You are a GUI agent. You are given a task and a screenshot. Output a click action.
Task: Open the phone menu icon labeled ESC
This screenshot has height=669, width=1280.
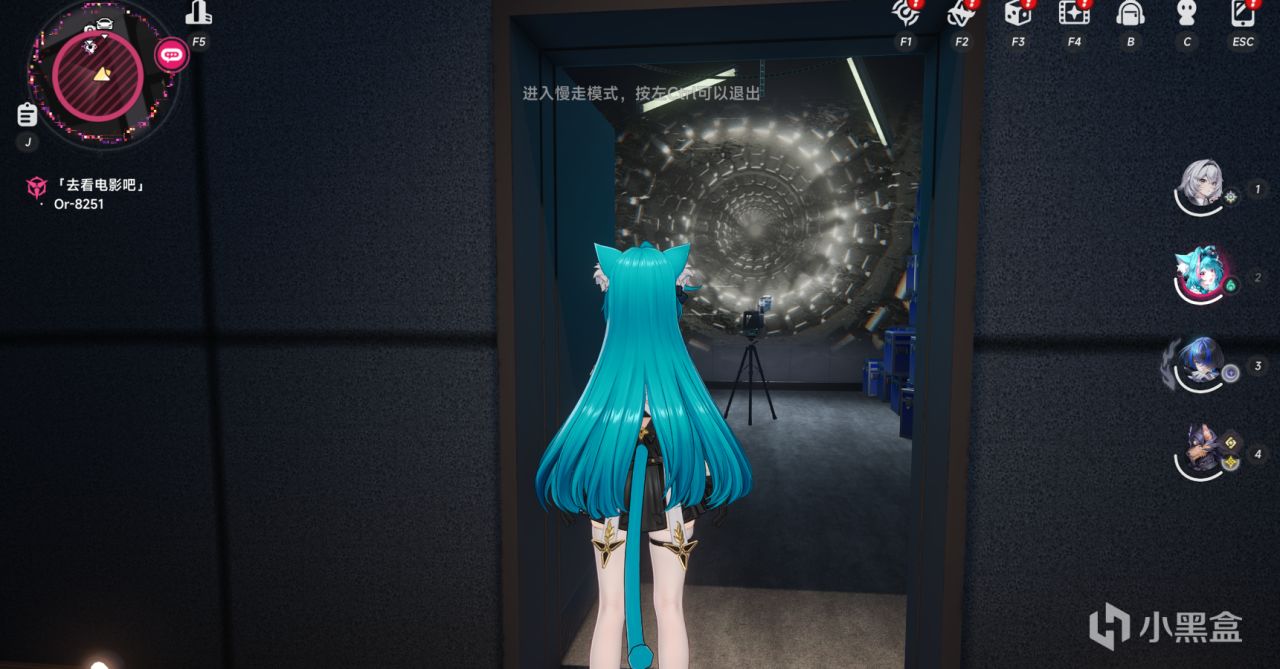(1242, 13)
